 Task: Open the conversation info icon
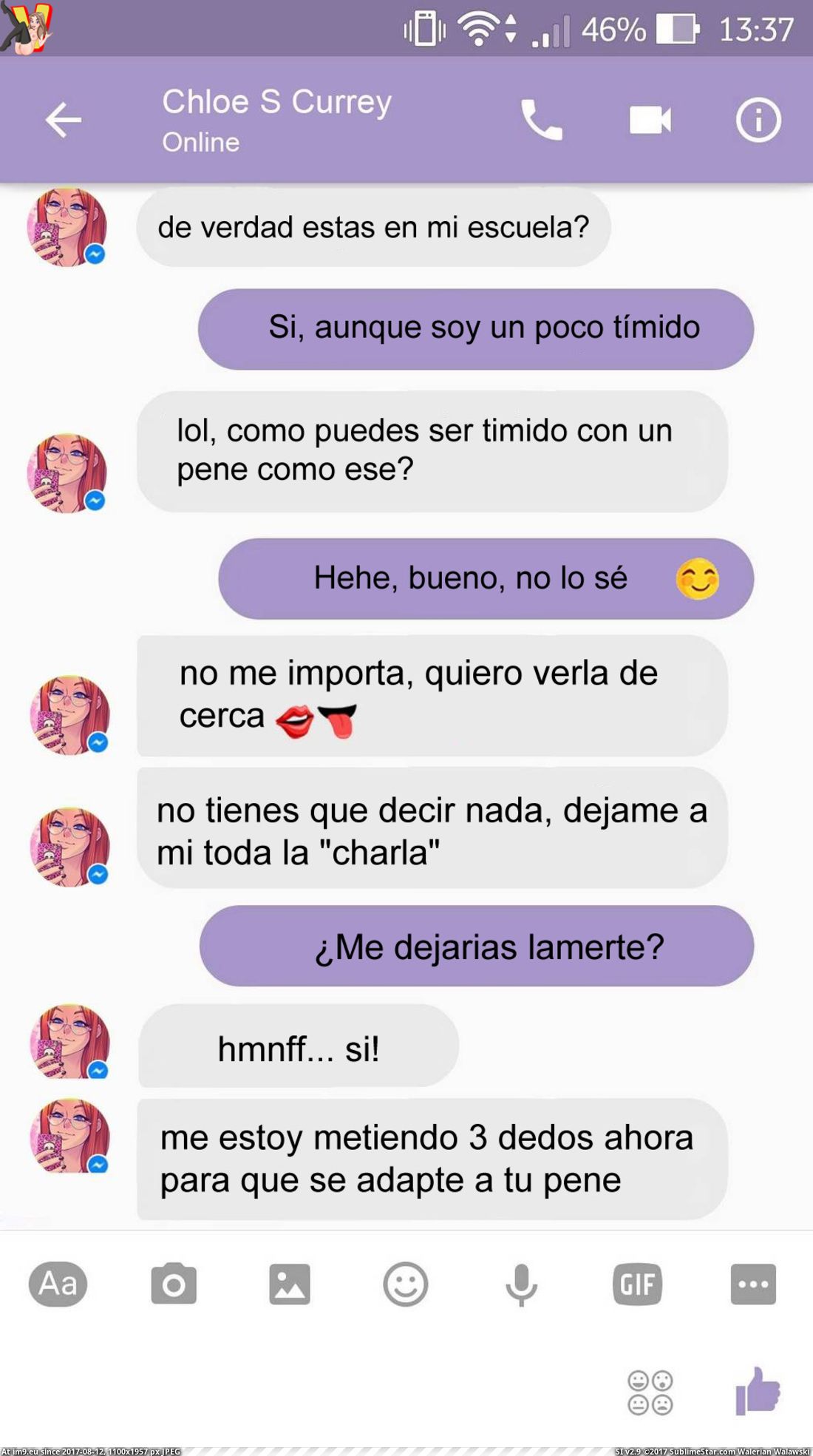pyautogui.click(x=758, y=121)
